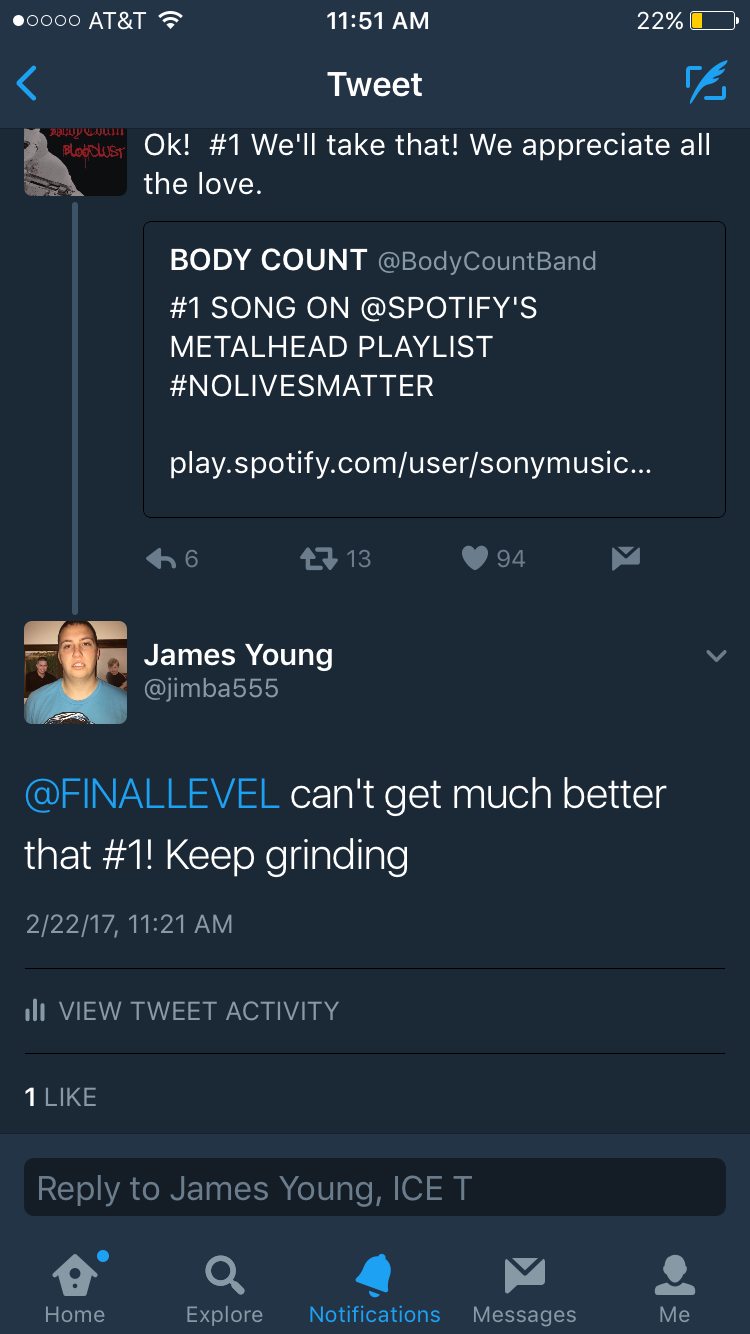Switch to the Explore tab
This screenshot has width=750, height=1334.
point(224,1287)
